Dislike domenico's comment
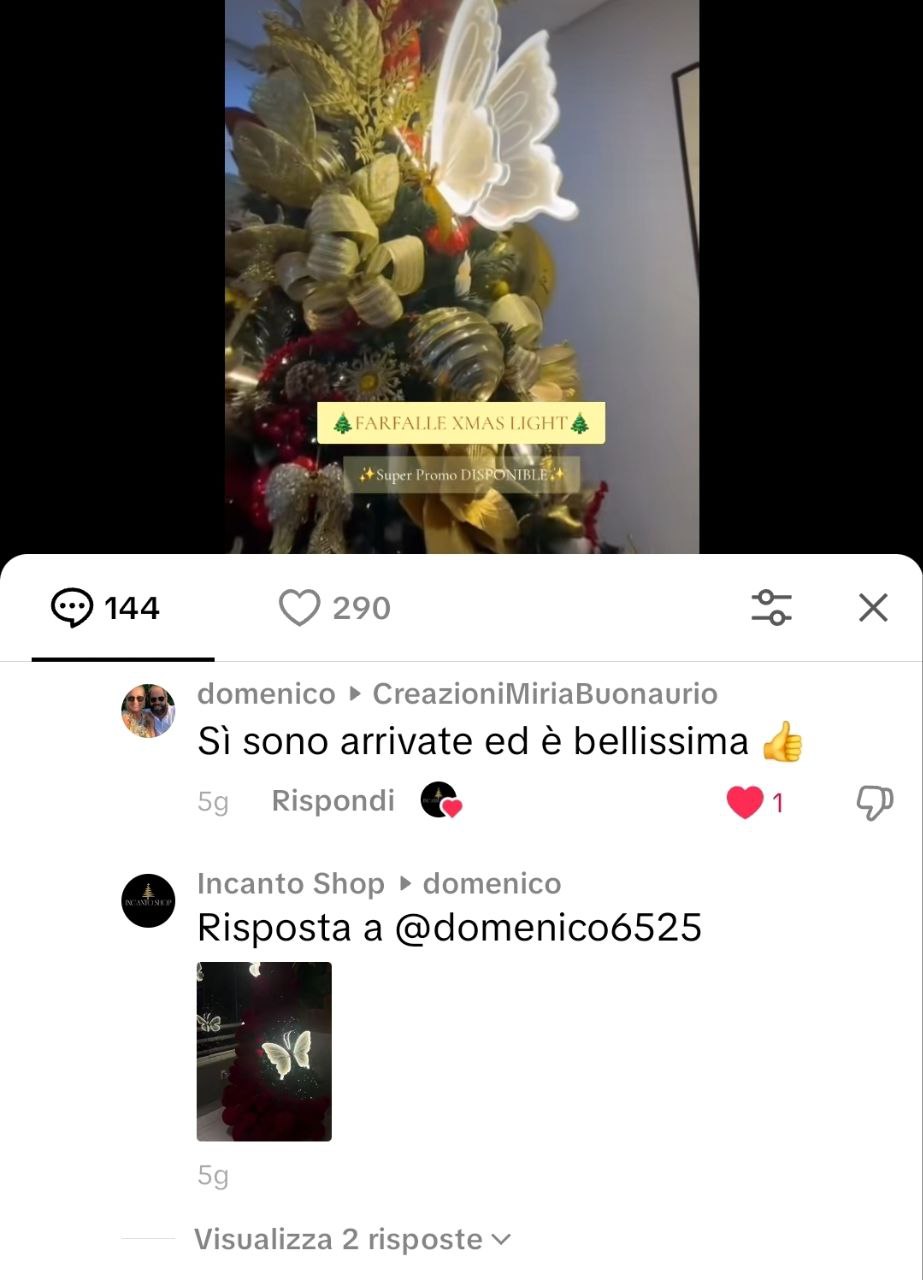 tap(875, 802)
